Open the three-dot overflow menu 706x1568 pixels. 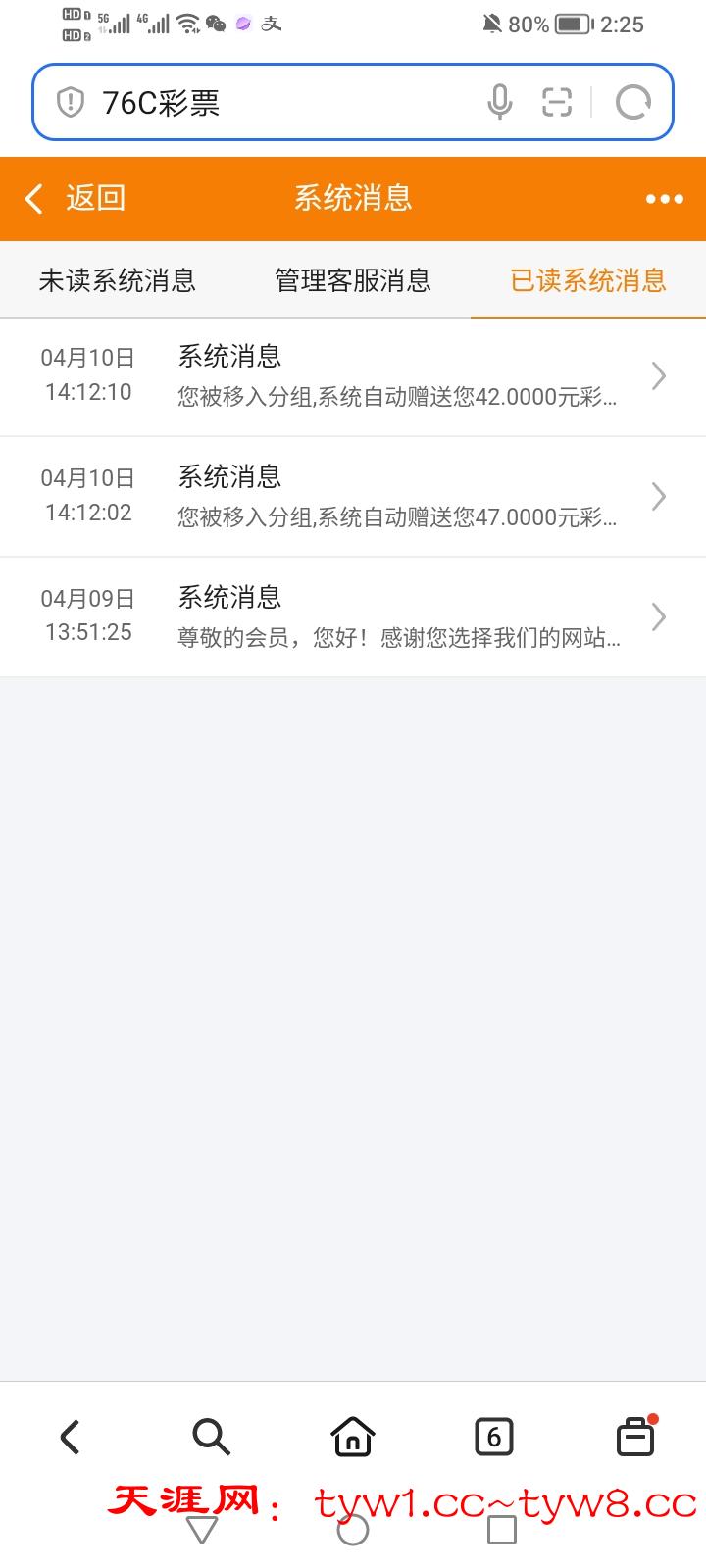[664, 199]
